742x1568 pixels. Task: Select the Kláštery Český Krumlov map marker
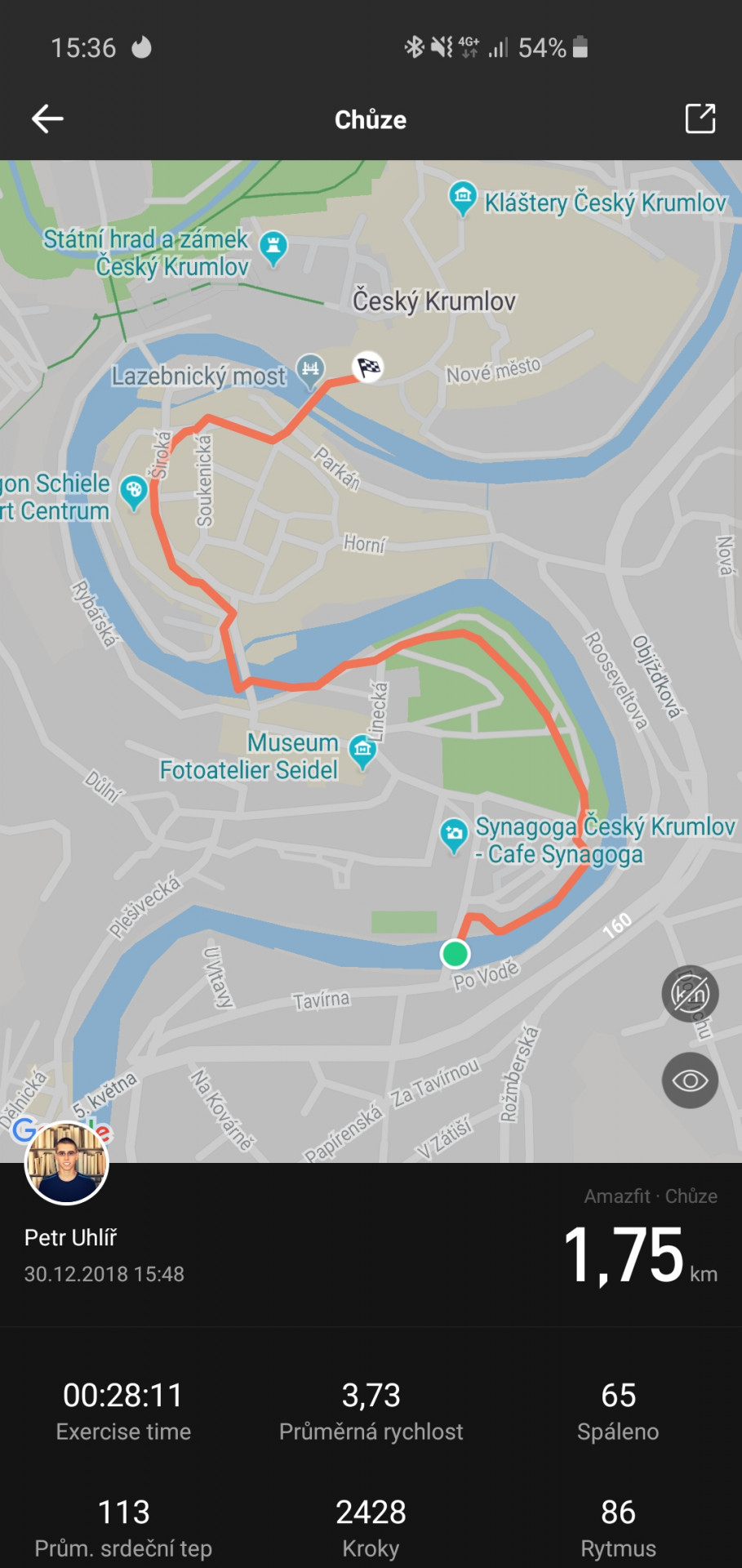463,198
